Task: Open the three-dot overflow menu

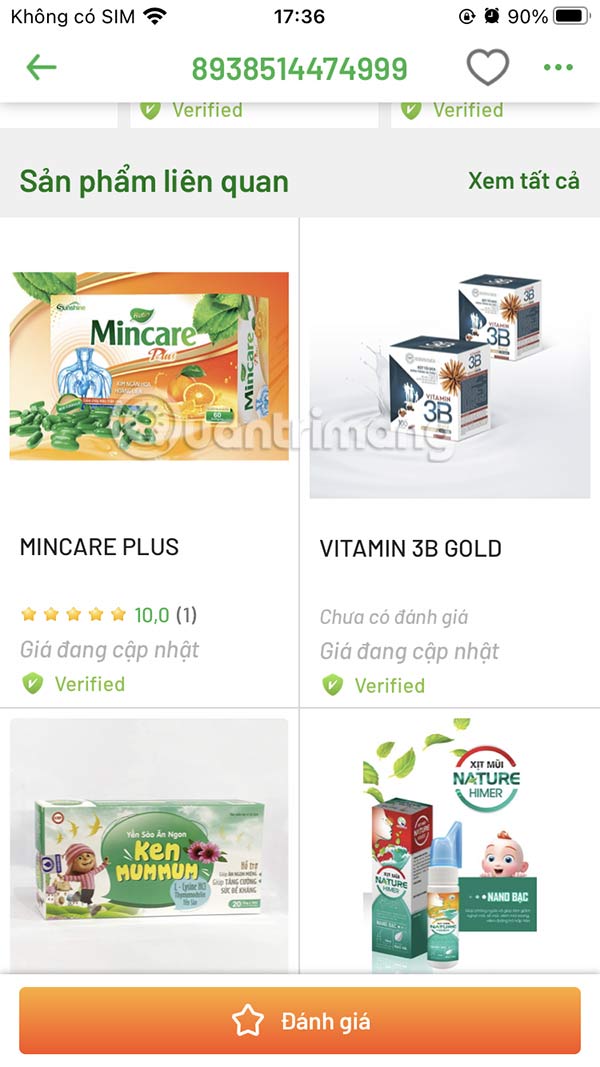Action: pos(558,68)
